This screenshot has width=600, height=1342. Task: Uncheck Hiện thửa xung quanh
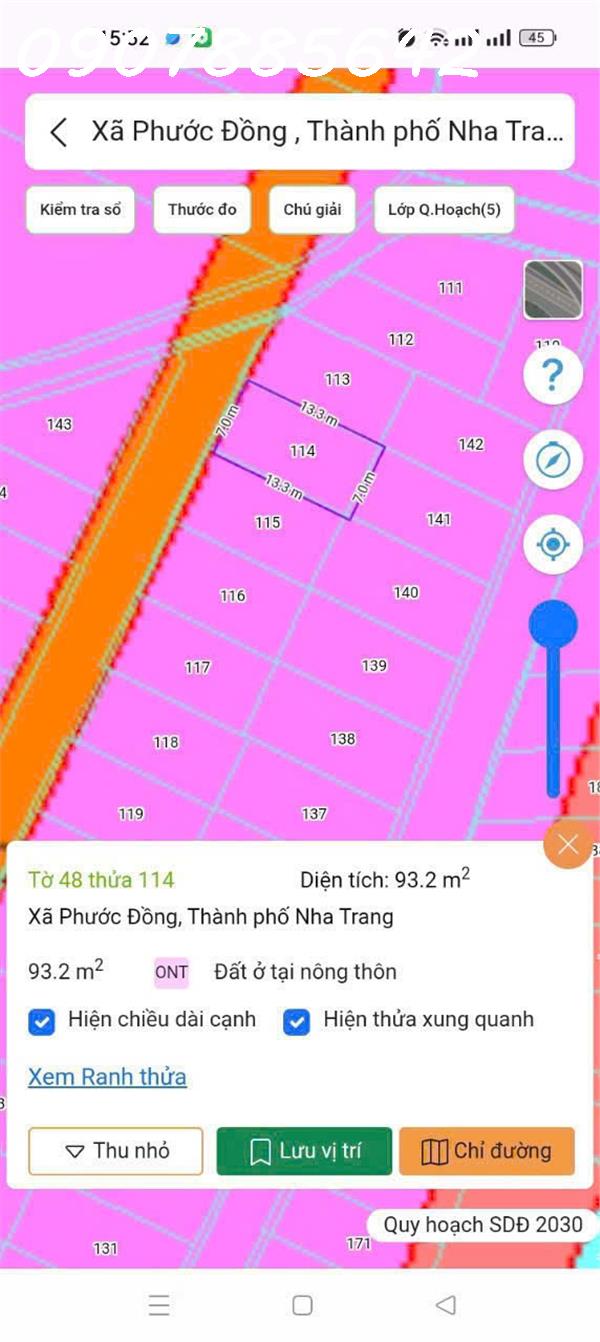[297, 1022]
